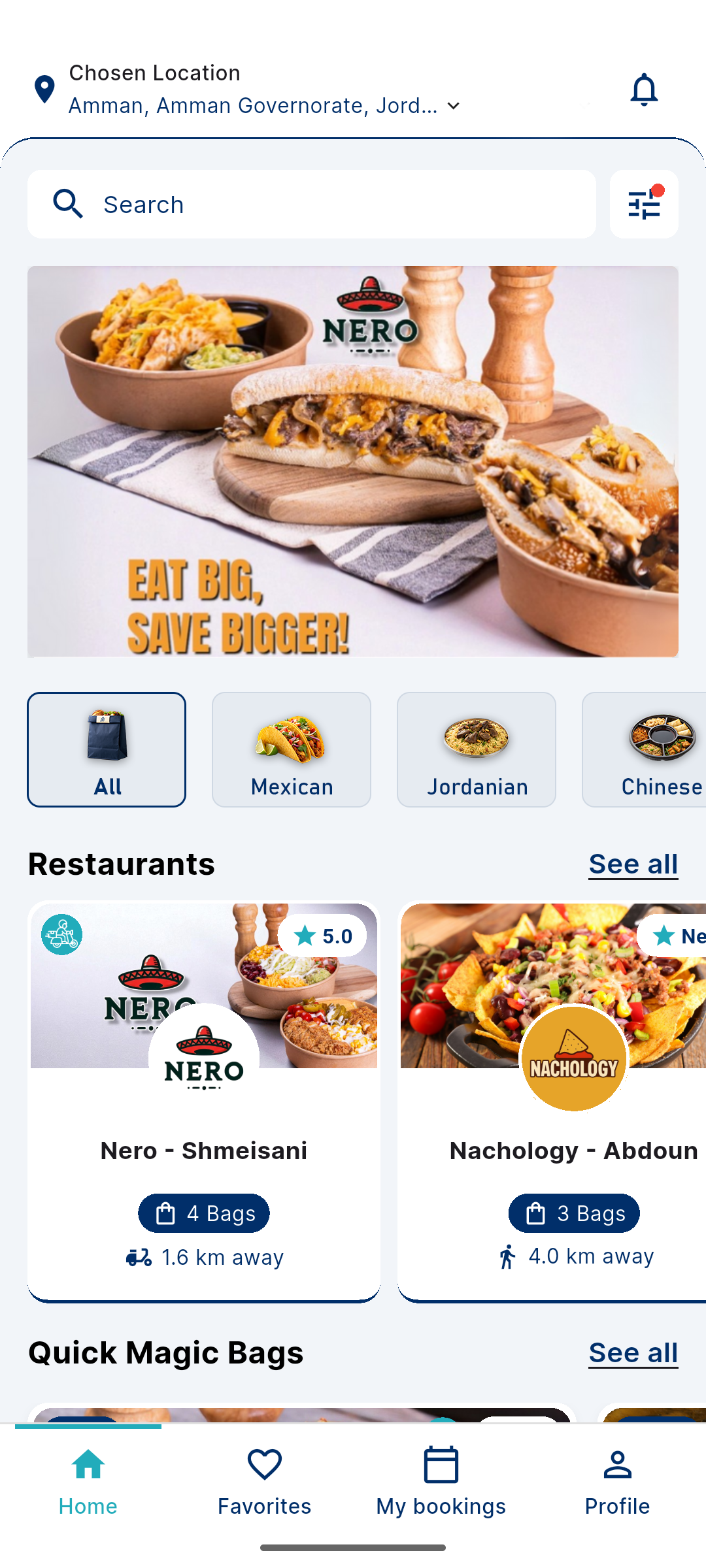Switch to the Profile tab
This screenshot has height=1568, width=706.
pyautogui.click(x=618, y=1481)
